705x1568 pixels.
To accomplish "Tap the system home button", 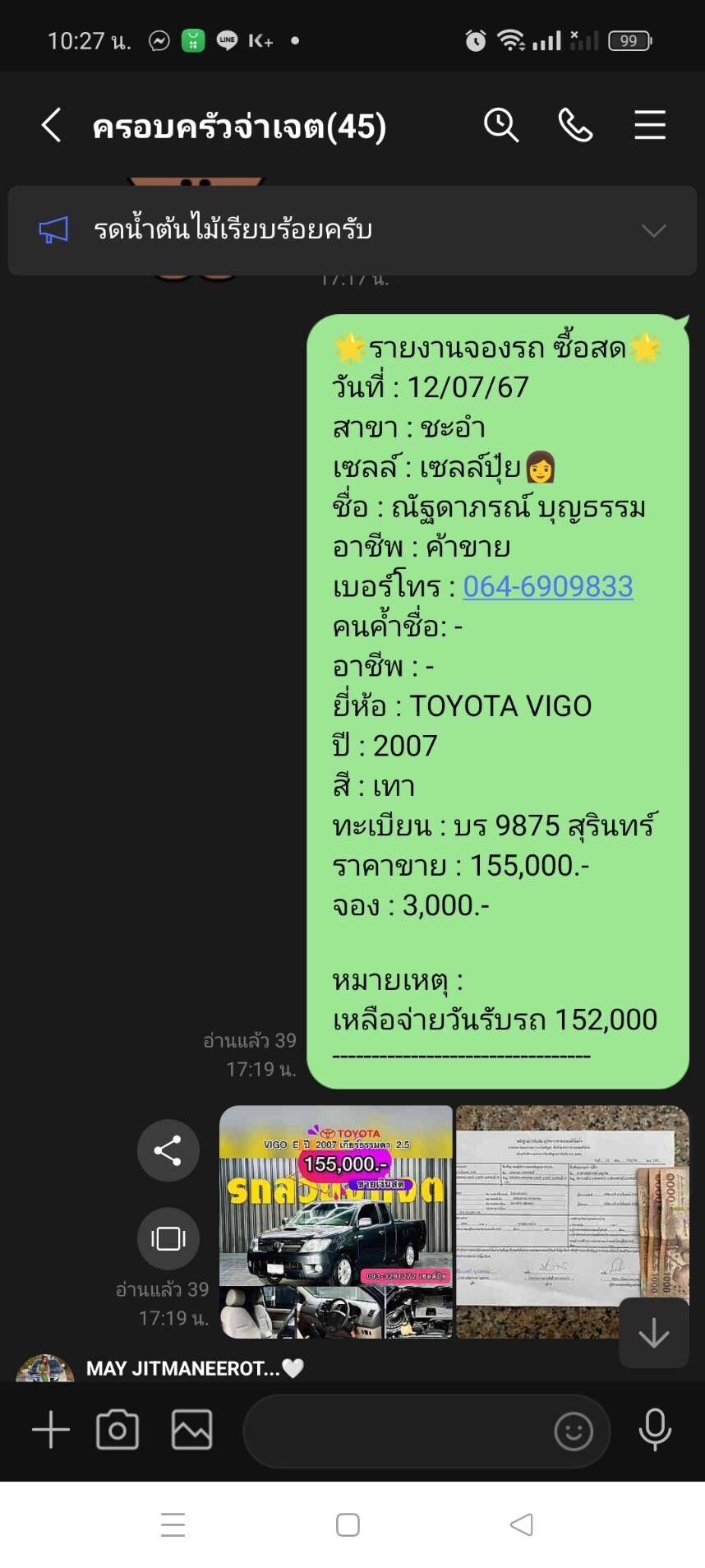I will 348,1525.
